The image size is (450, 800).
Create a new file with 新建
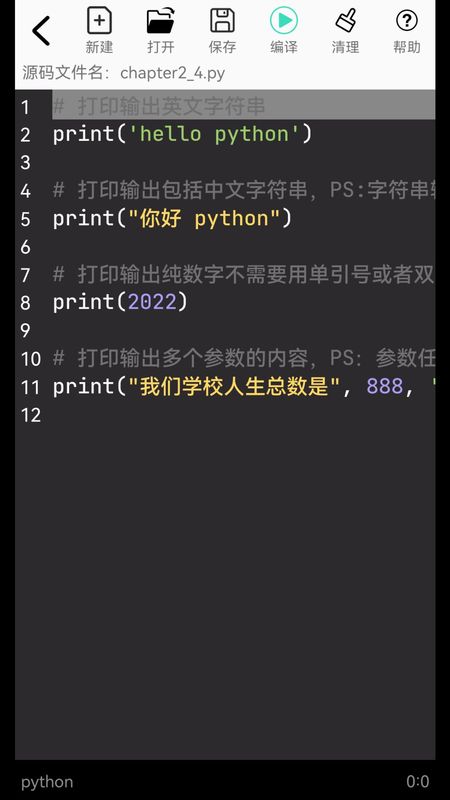tap(99, 31)
